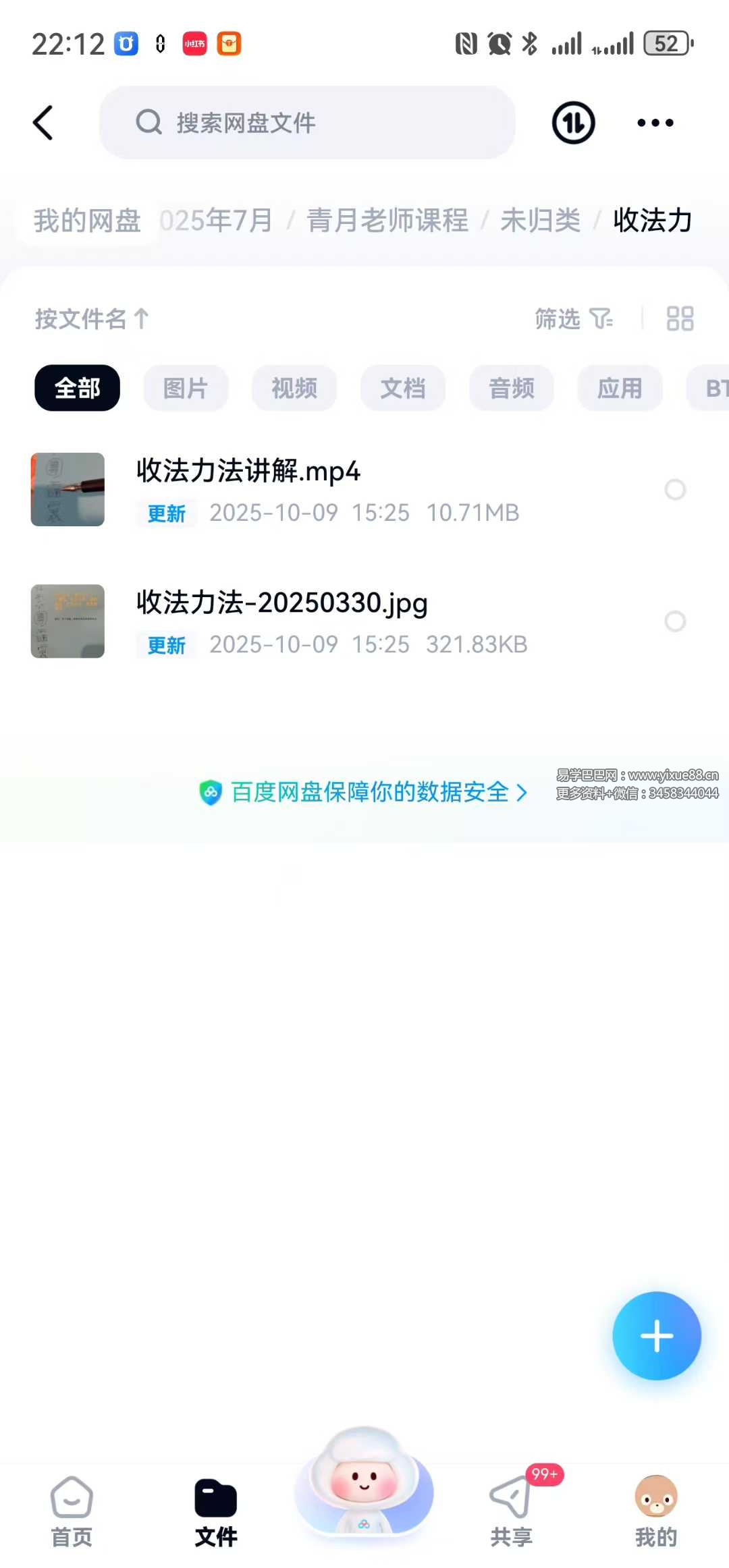
Task: Select the 图片 filter chip
Action: point(186,388)
